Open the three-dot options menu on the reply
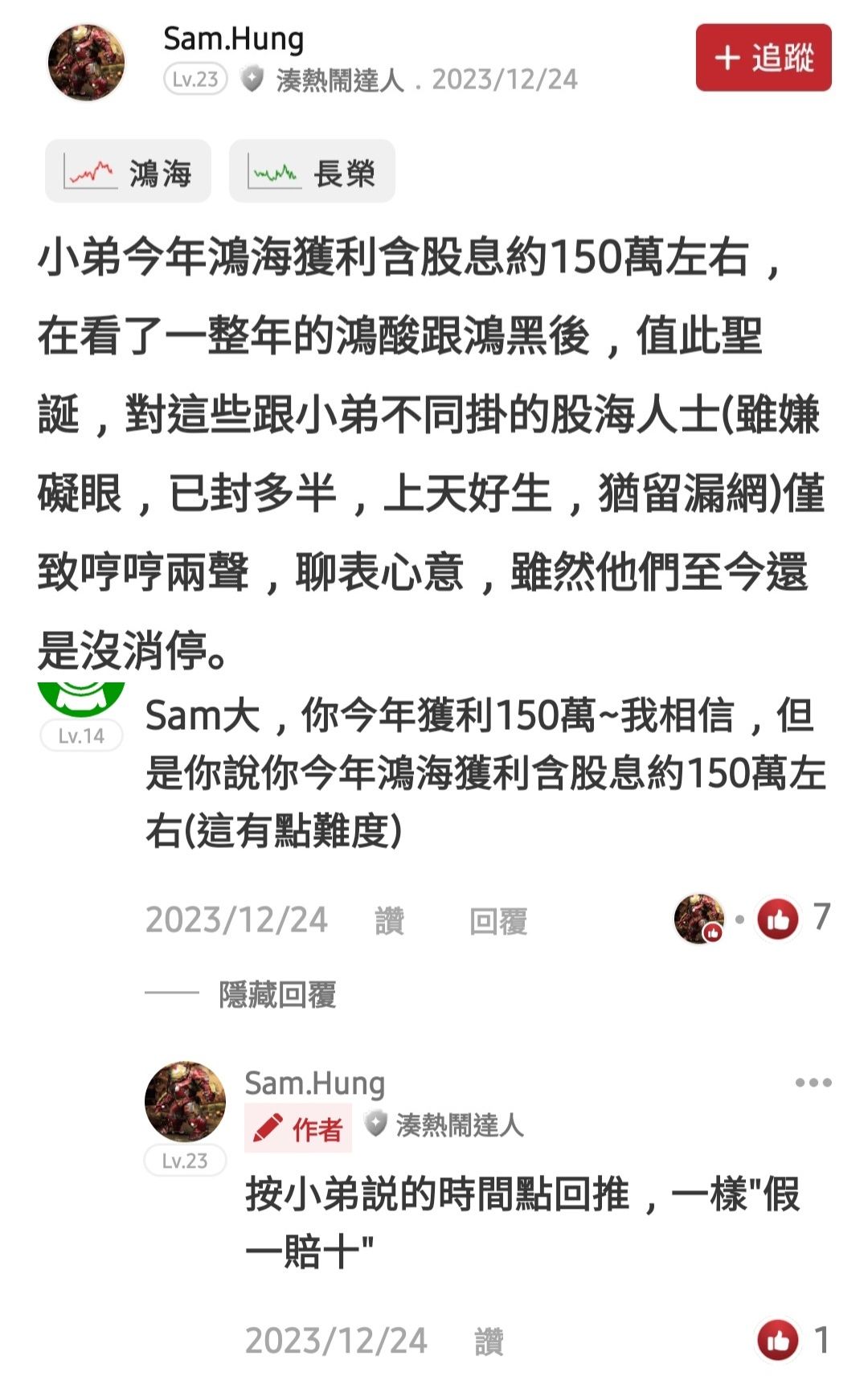The height and width of the screenshot is (1376, 868). pos(814,1083)
